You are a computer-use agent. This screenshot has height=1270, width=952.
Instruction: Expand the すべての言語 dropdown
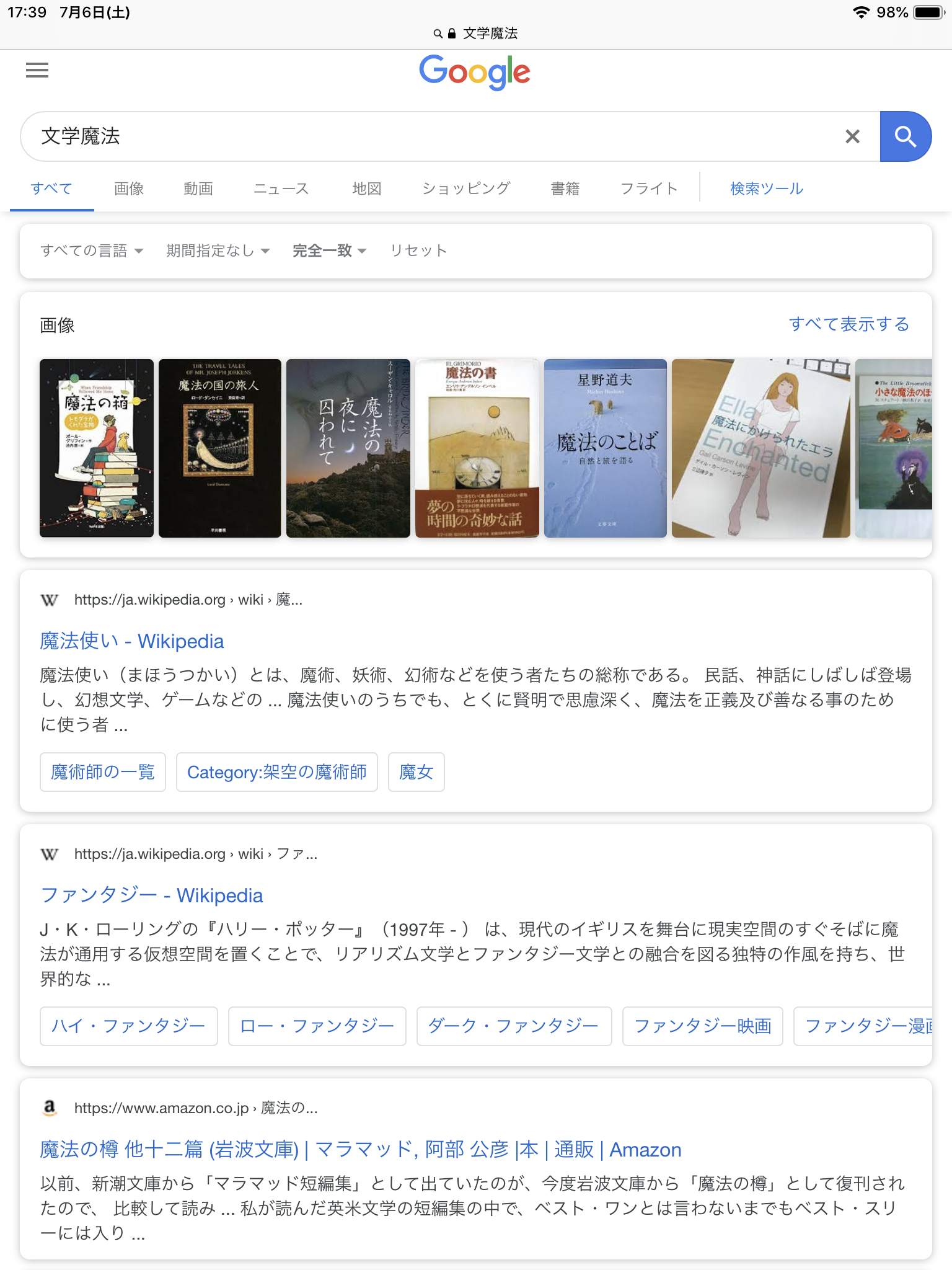pos(92,251)
